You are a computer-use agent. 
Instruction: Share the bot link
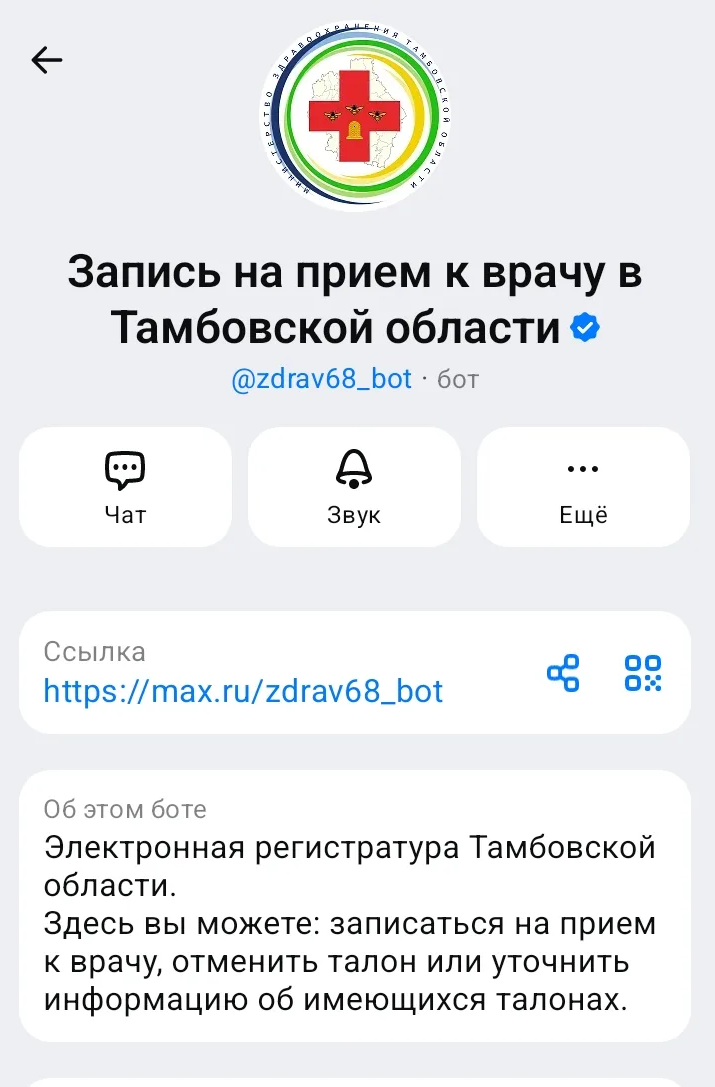pyautogui.click(x=563, y=673)
